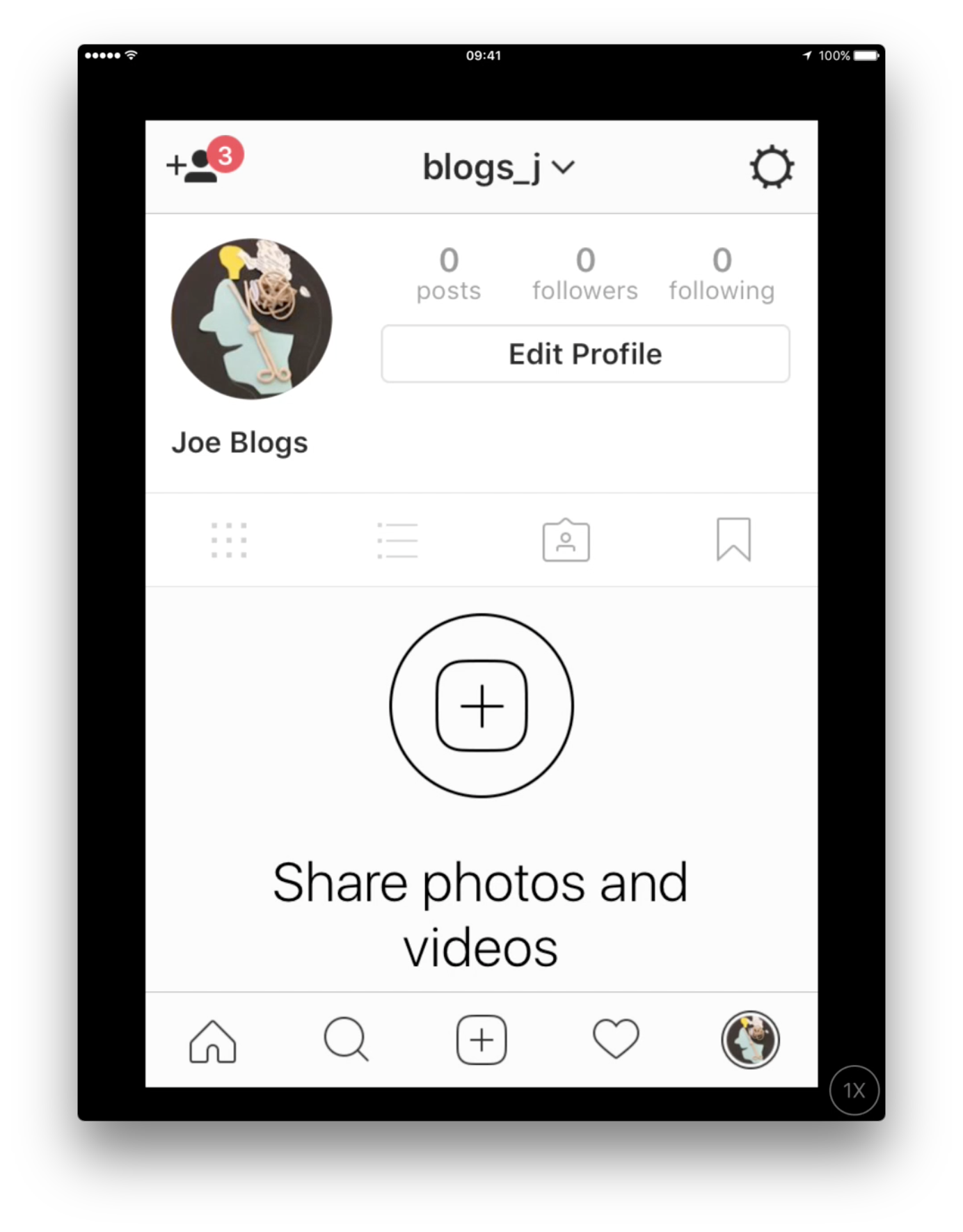Image resolution: width=963 pixels, height=1232 pixels.
Task: Show photos of you tab
Action: [x=566, y=540]
